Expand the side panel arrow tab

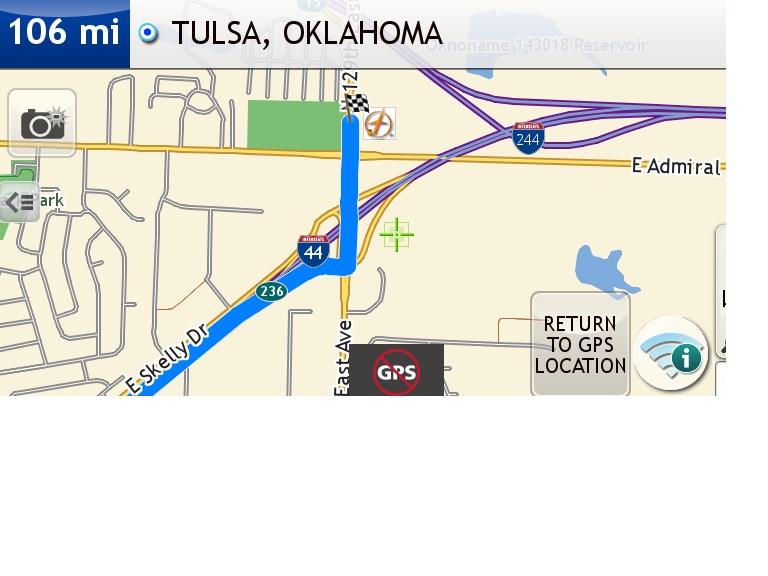click(x=20, y=203)
